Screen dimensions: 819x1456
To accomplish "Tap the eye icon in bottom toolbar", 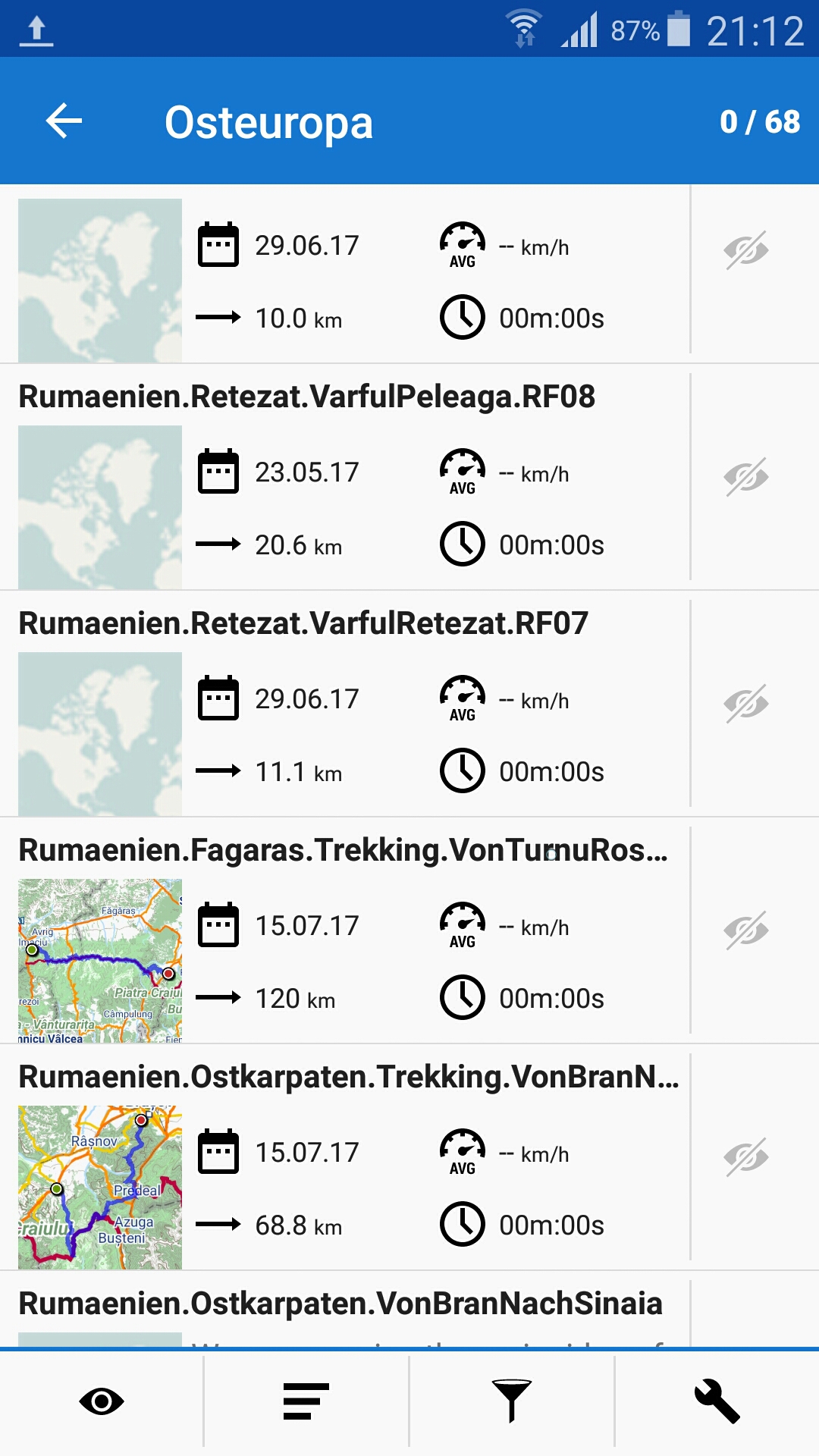I will point(102,1401).
